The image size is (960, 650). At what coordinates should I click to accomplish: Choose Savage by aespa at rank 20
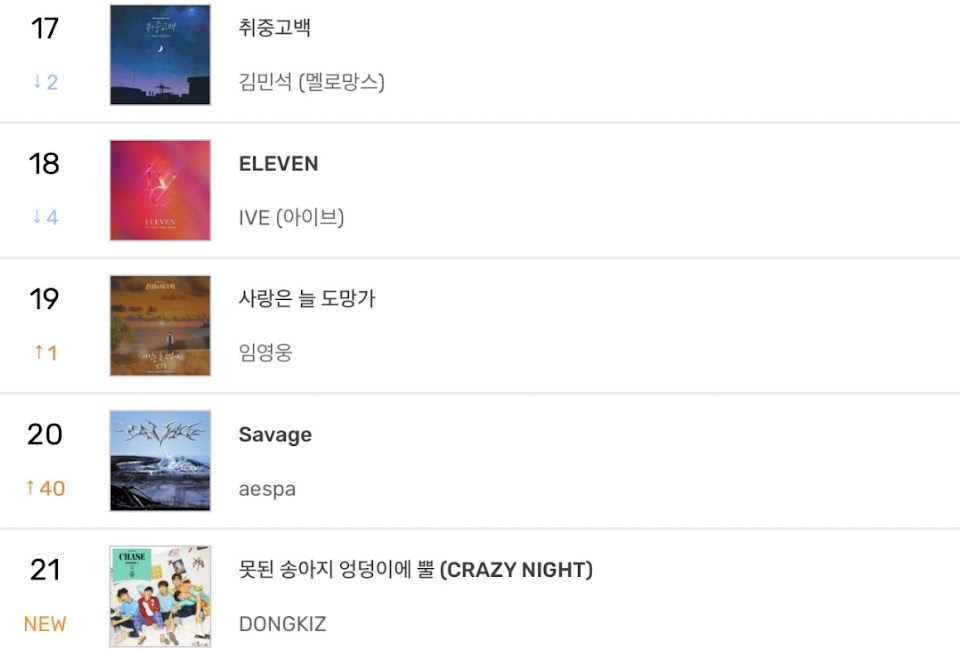tap(275, 434)
